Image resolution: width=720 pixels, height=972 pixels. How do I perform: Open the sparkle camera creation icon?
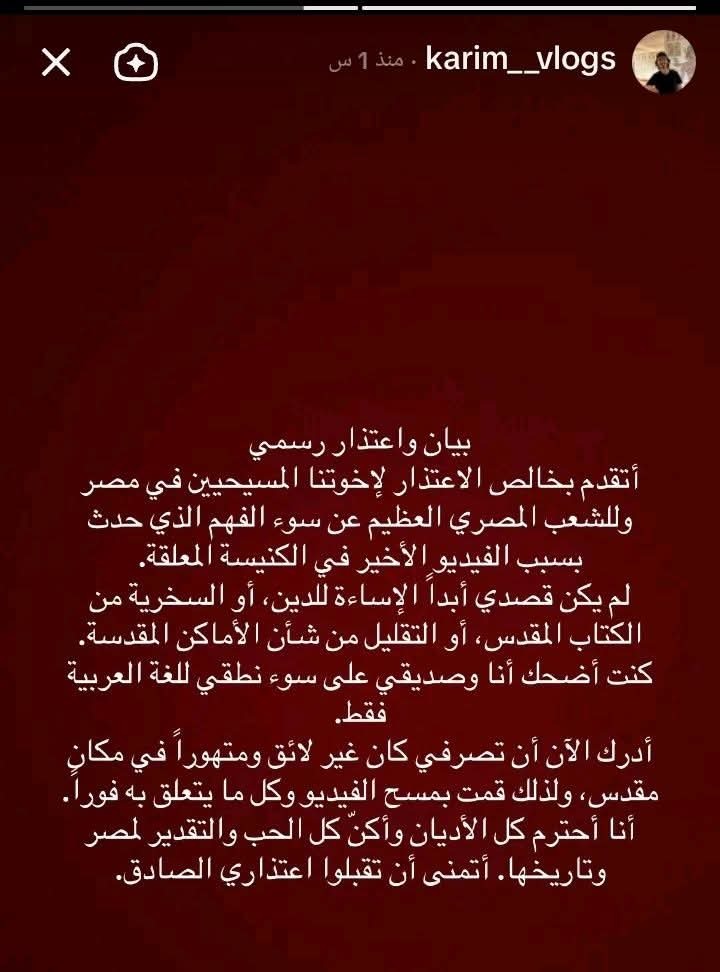(134, 62)
